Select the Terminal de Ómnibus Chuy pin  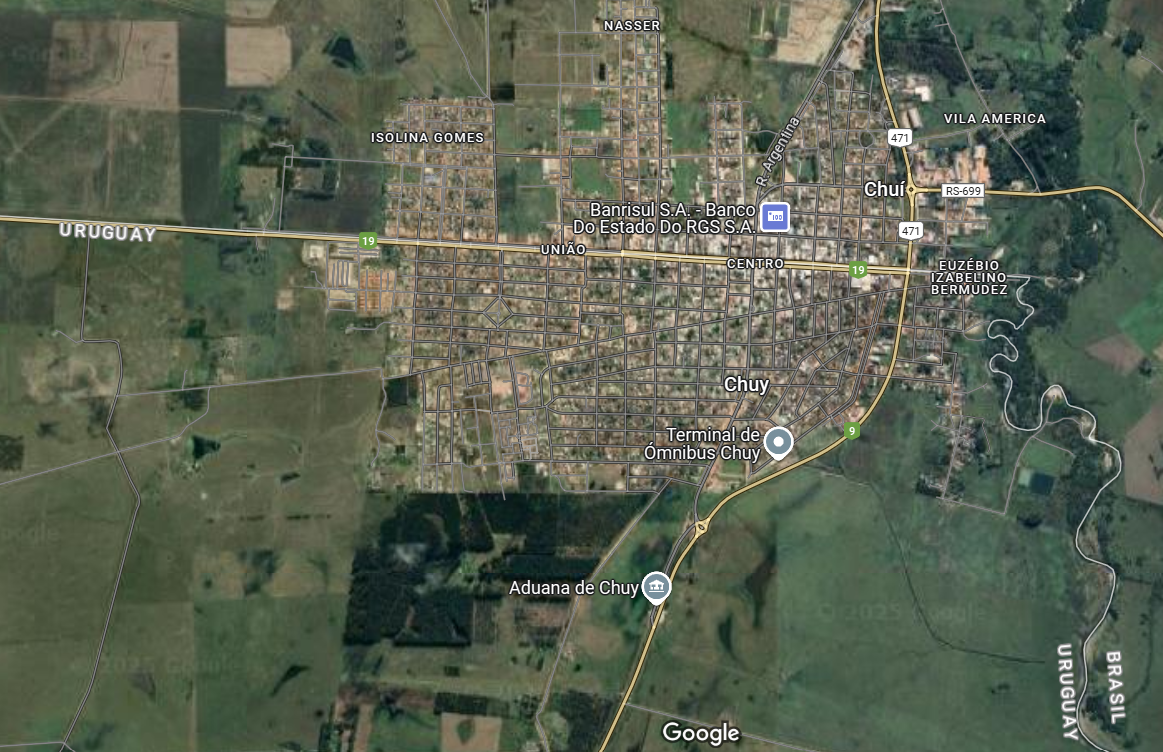[778, 441]
